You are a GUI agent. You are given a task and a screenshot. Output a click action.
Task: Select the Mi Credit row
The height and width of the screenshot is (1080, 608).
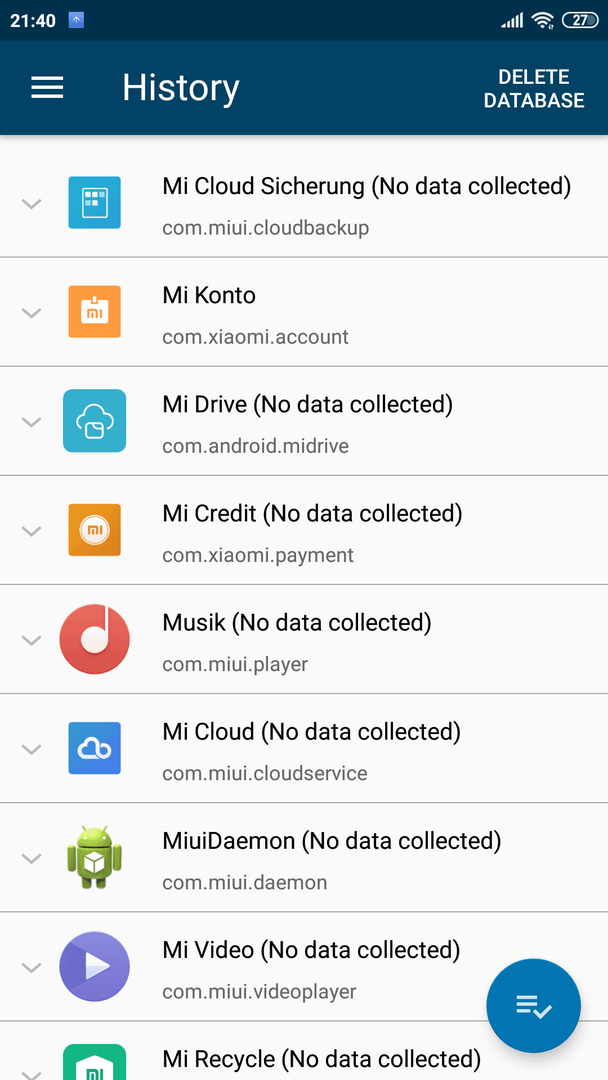[304, 530]
